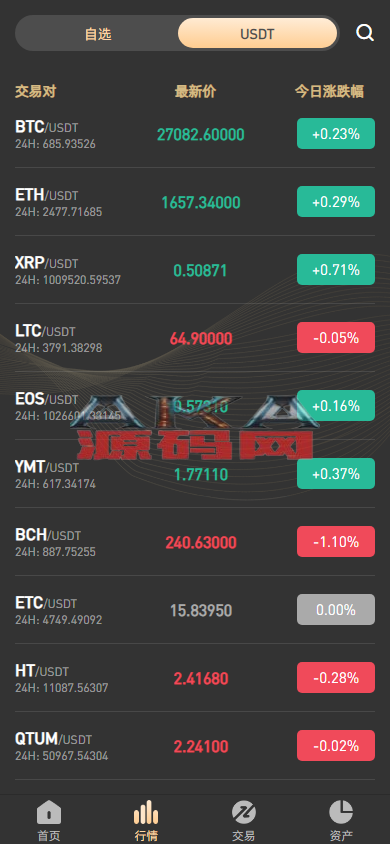Open the YMT/USDT trading pair

[195, 474]
